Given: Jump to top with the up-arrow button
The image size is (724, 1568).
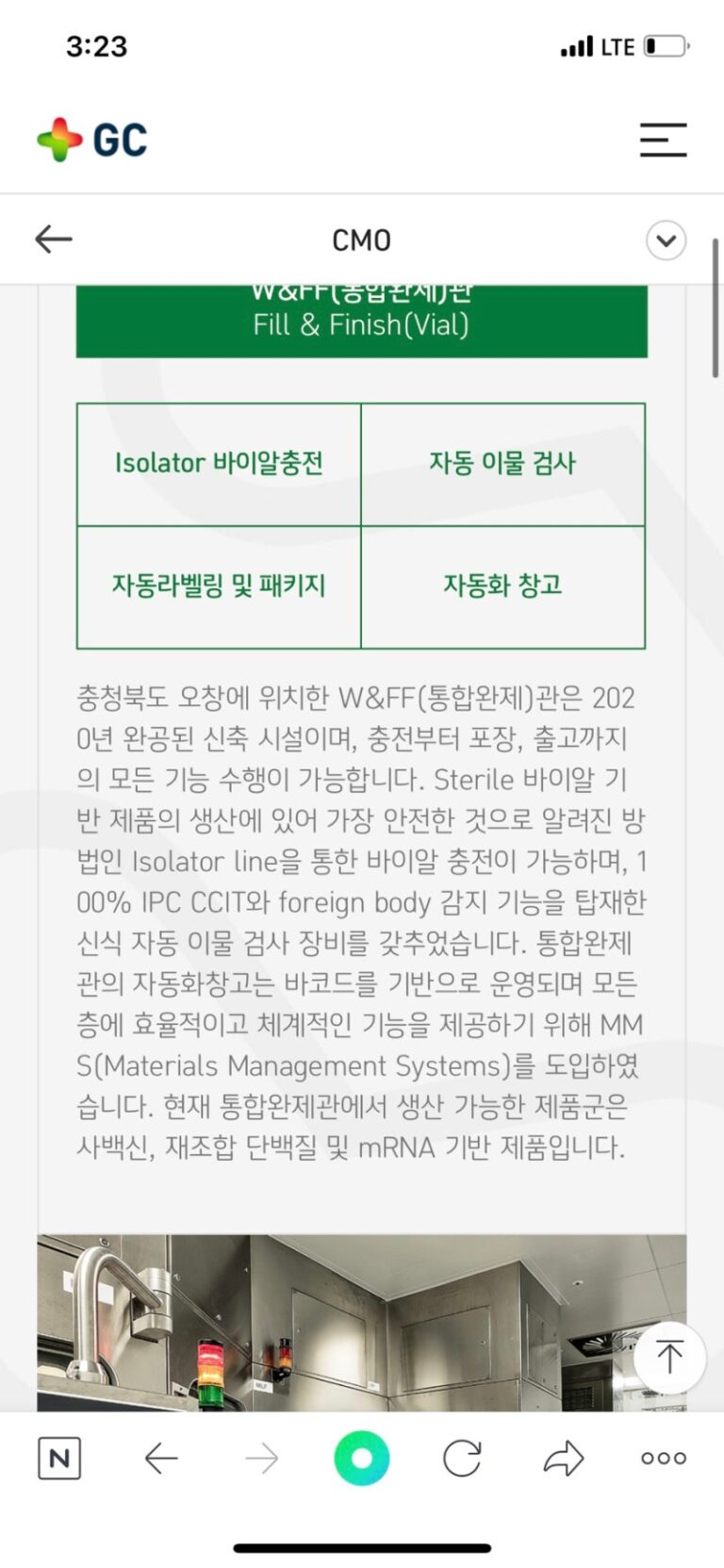Looking at the screenshot, I should pos(669,1357).
